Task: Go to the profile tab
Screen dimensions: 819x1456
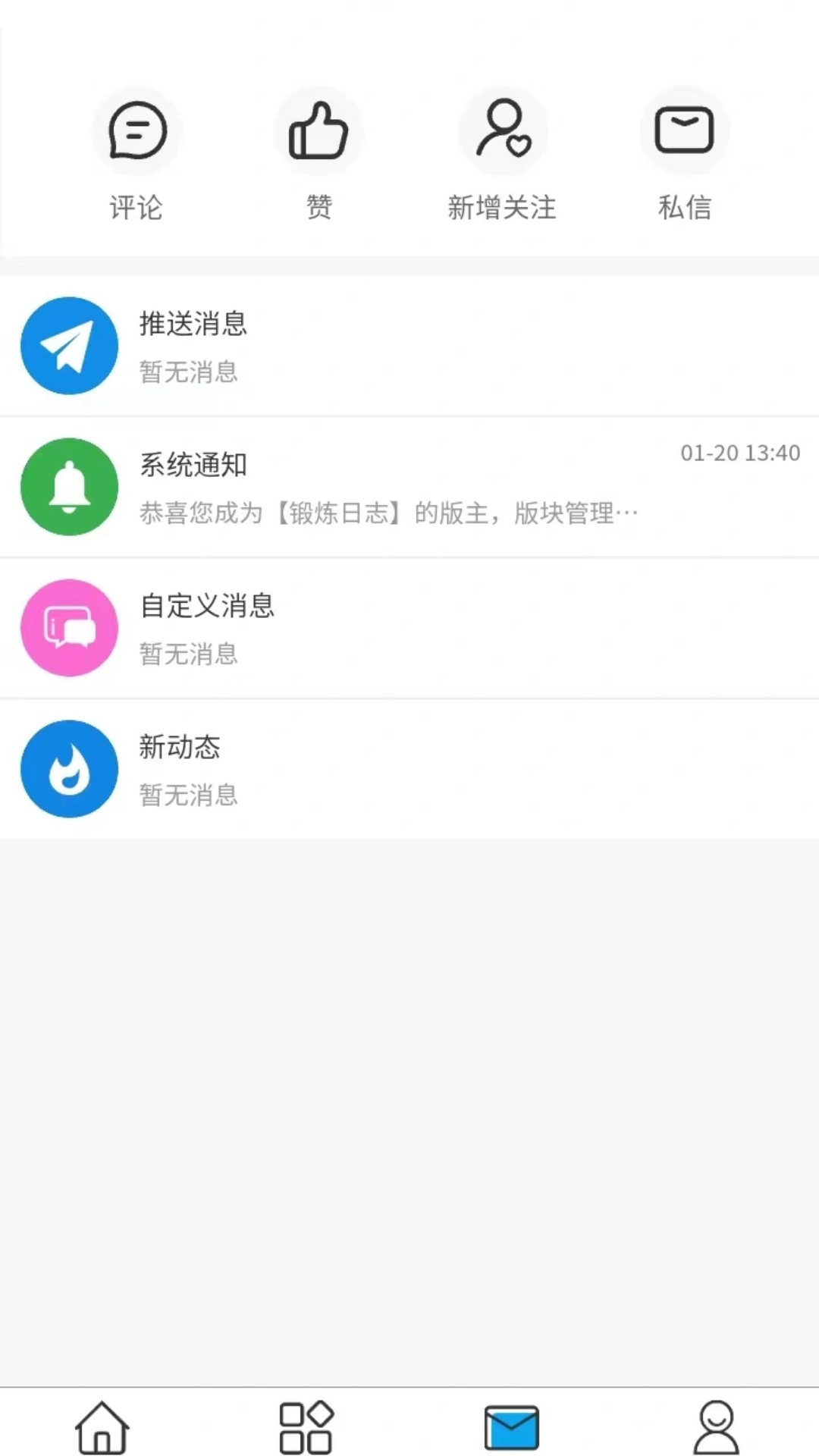Action: [x=716, y=1427]
